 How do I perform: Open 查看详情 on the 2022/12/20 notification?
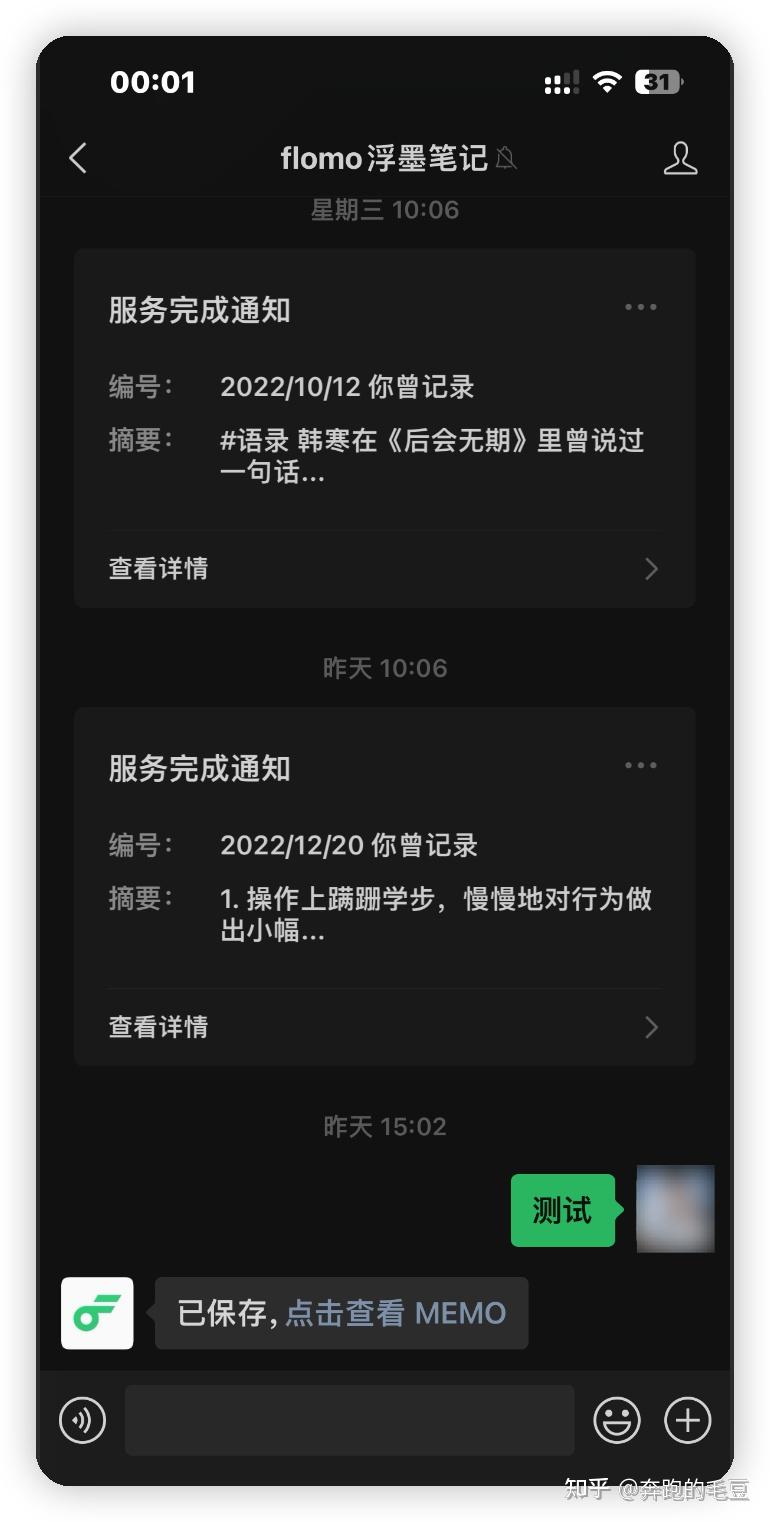point(158,1027)
